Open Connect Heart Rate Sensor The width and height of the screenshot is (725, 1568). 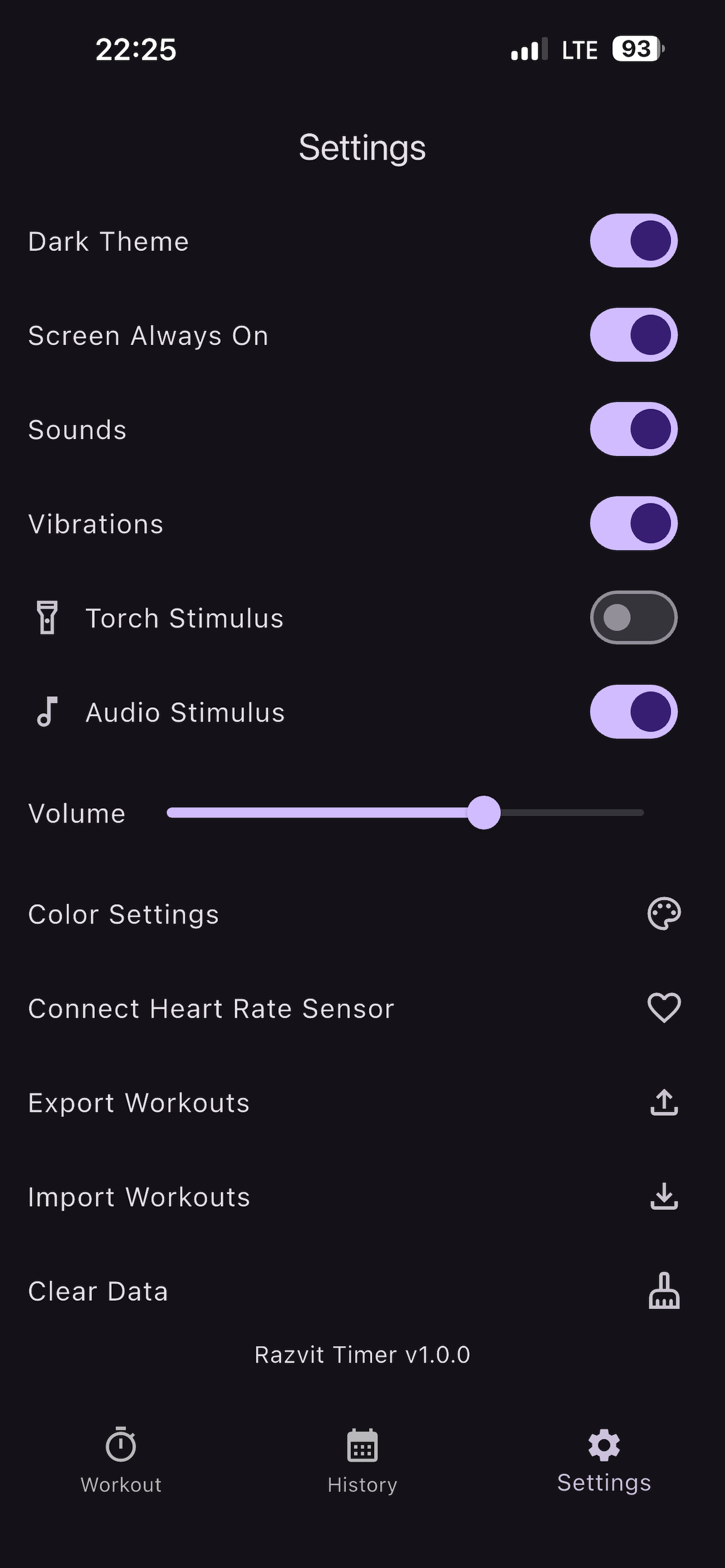[x=362, y=1009]
